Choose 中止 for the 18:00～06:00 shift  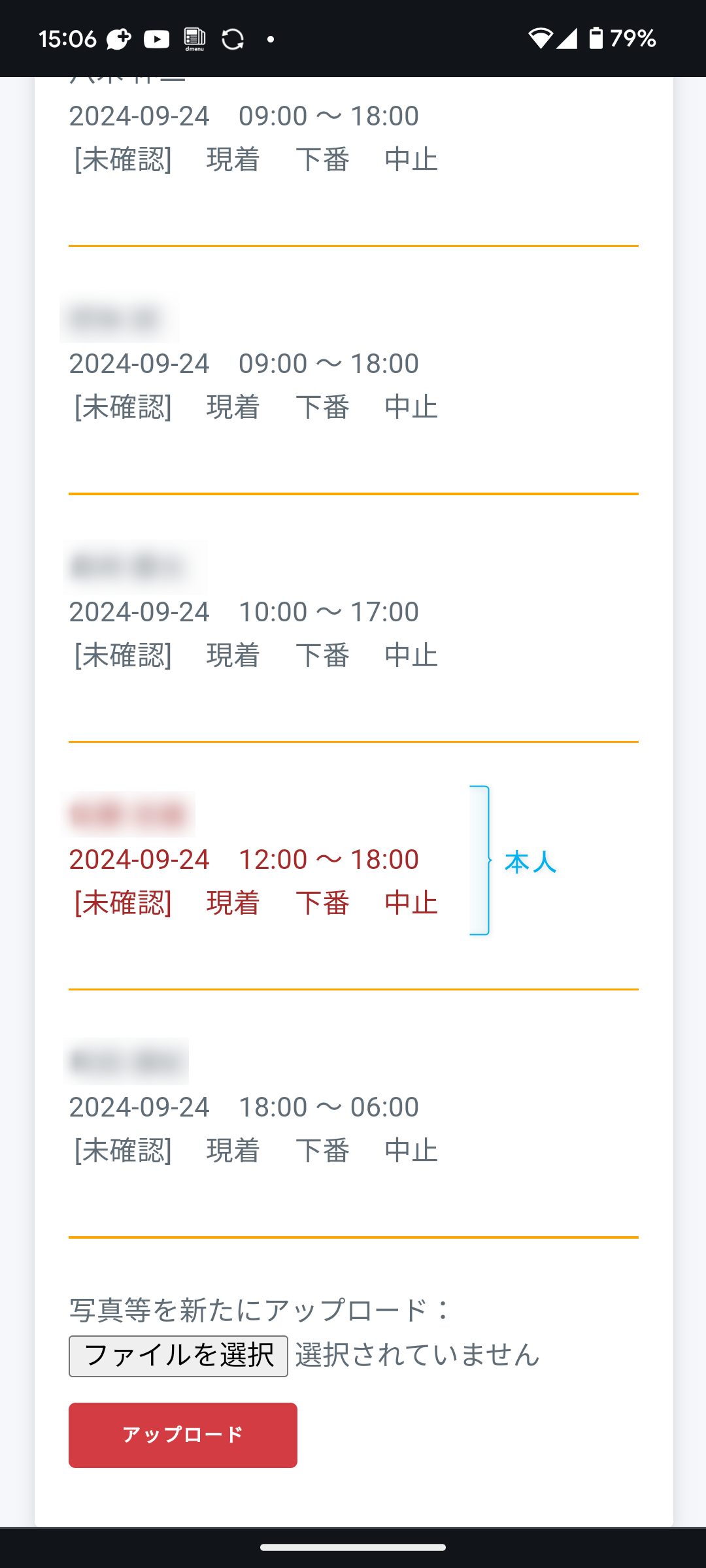411,1151
